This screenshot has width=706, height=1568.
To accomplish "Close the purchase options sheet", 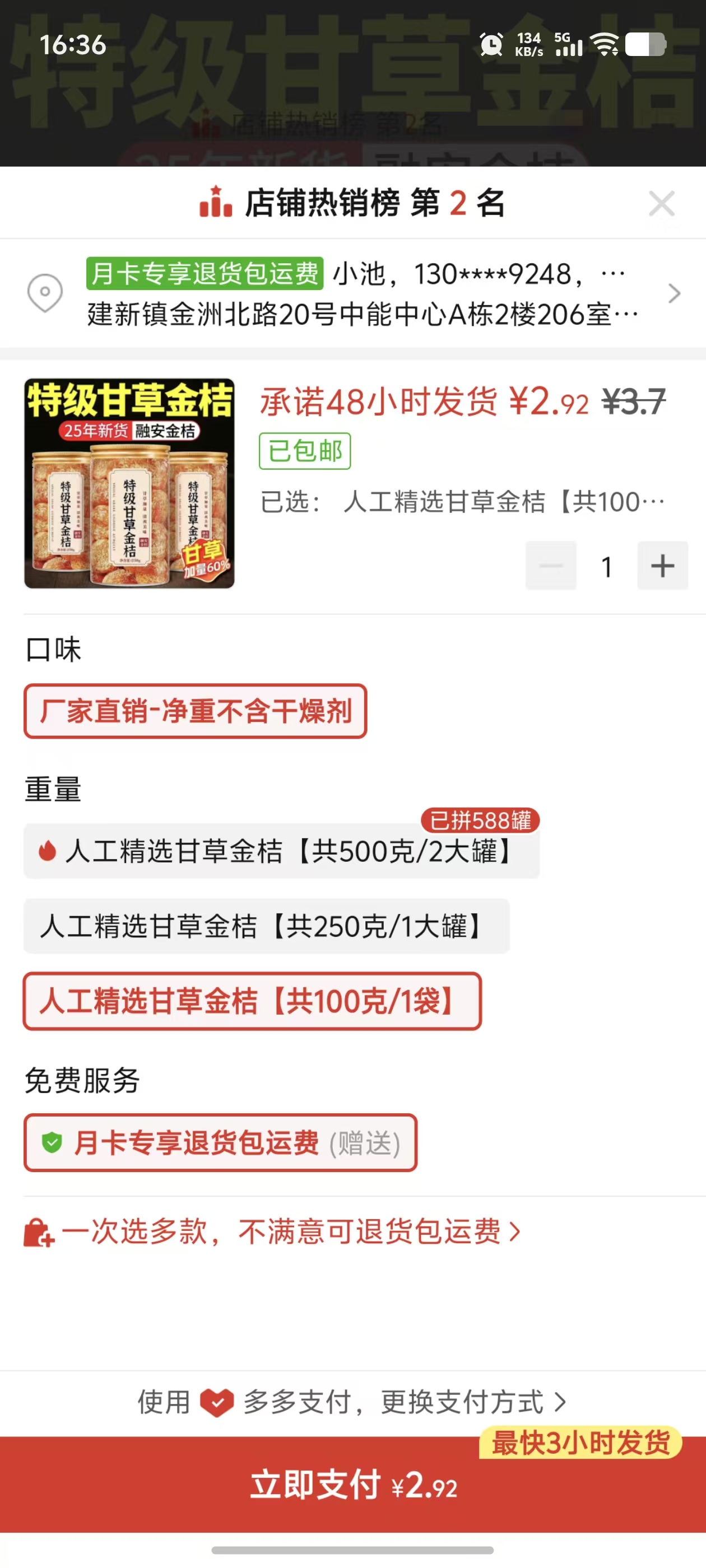I will (x=661, y=203).
